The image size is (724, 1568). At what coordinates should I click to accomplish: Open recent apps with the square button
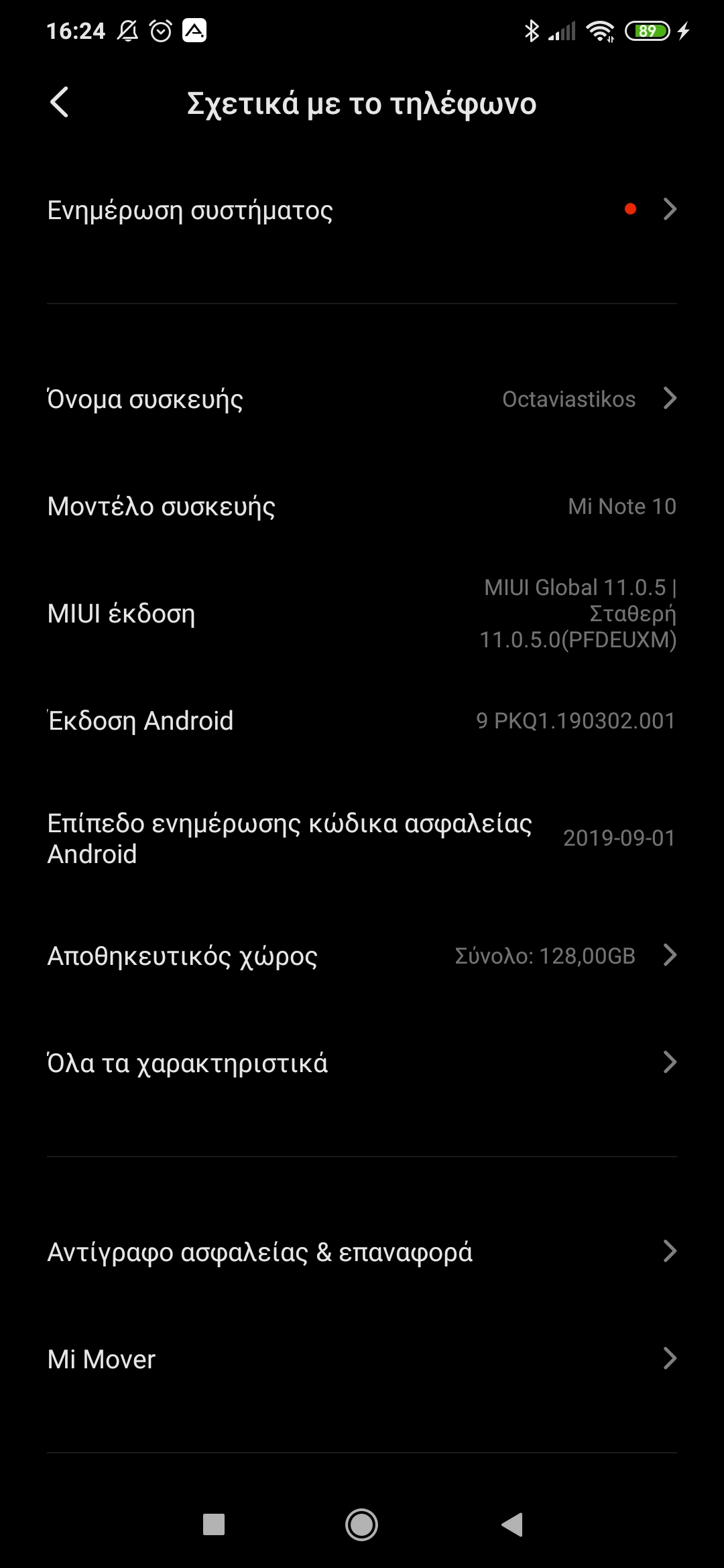click(x=214, y=1524)
